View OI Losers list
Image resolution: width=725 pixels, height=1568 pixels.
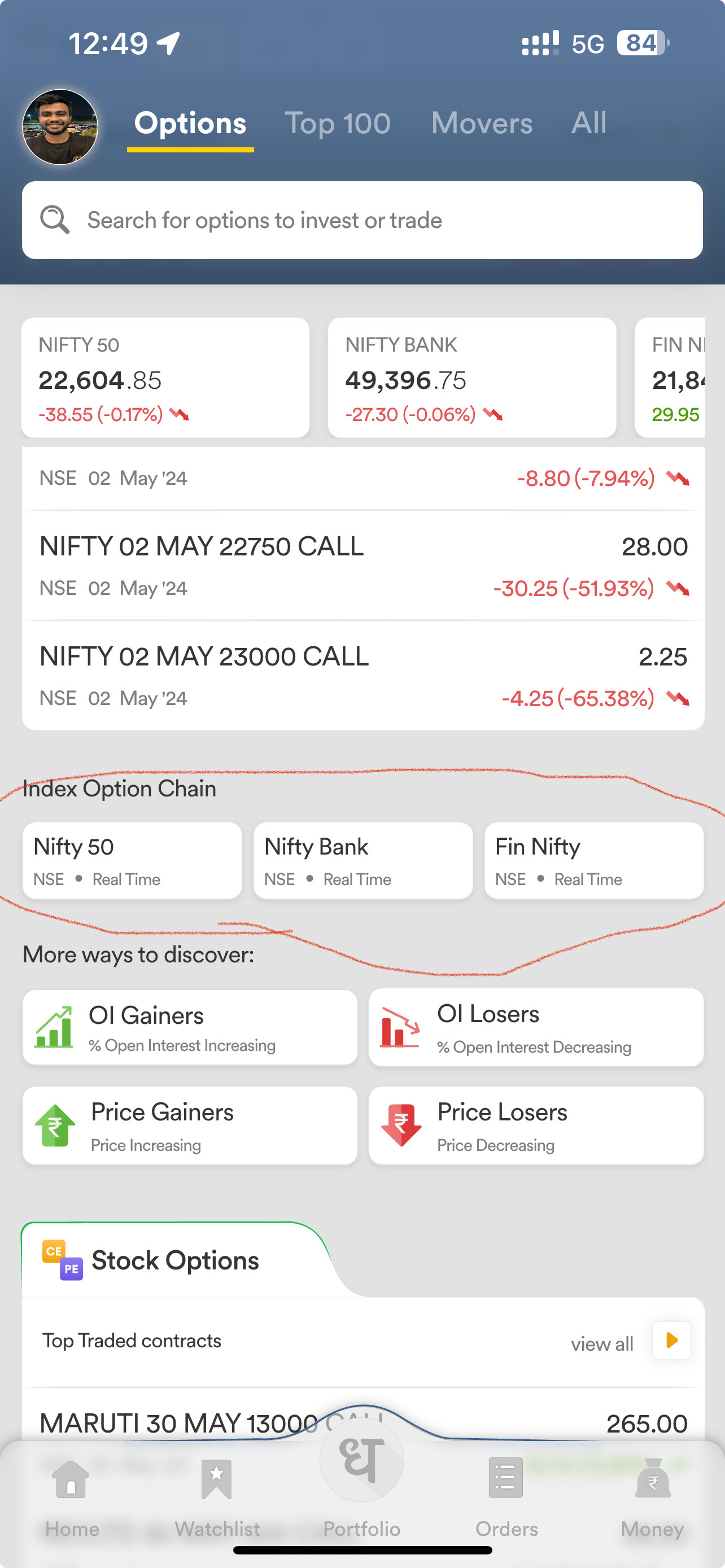coord(536,1027)
